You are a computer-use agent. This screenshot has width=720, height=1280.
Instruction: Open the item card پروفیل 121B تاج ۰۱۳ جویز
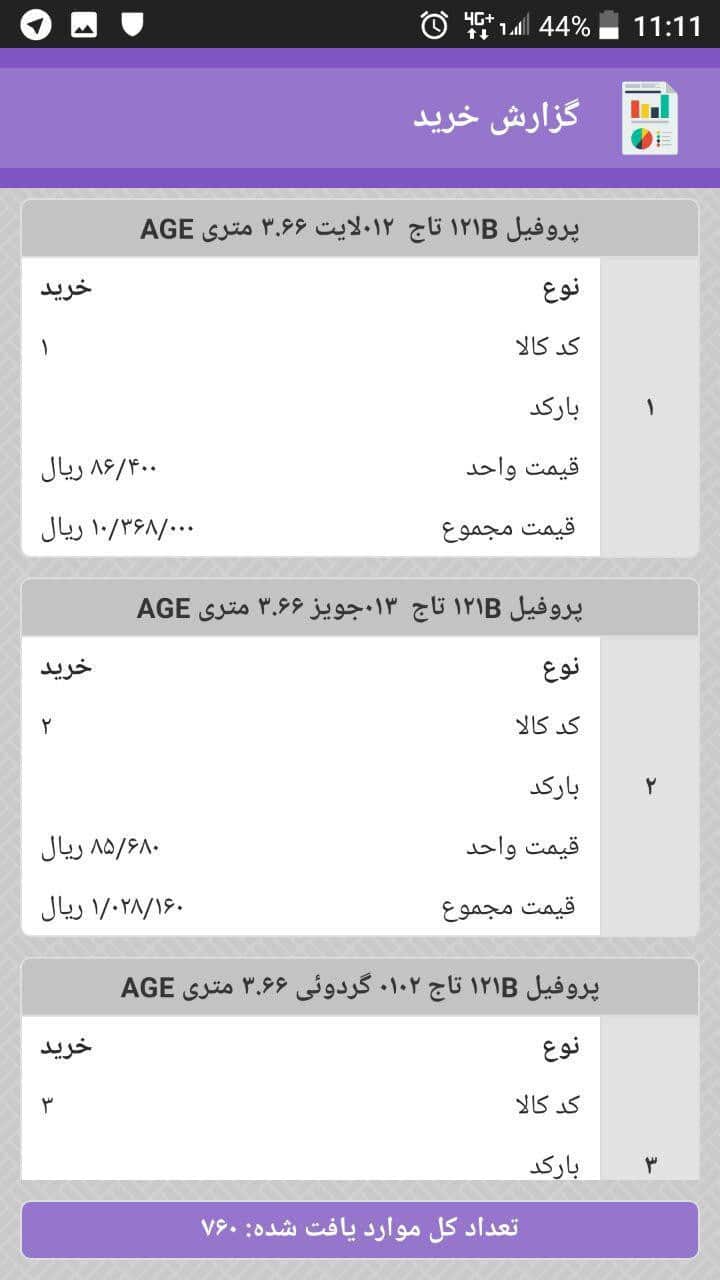click(360, 757)
